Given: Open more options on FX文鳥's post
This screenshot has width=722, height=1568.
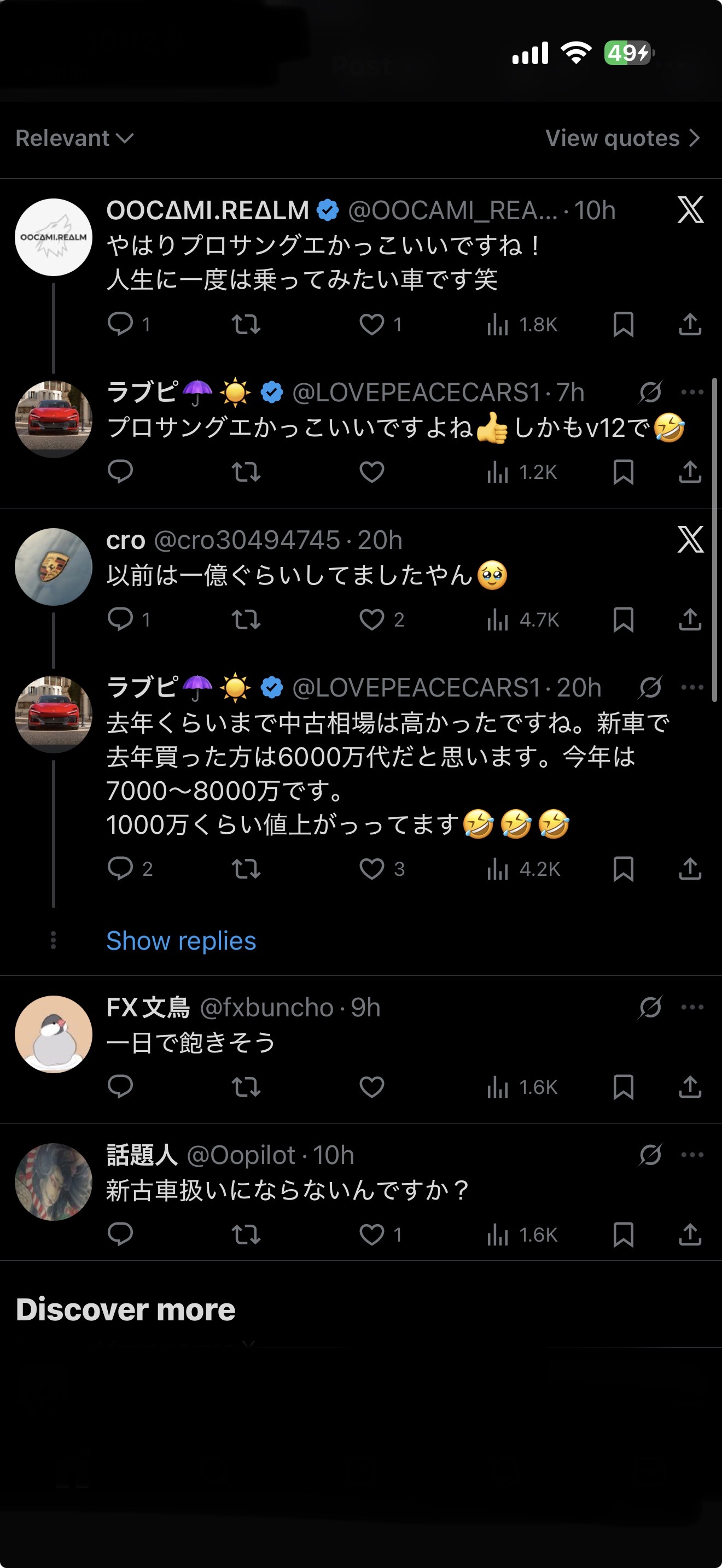Looking at the screenshot, I should click(692, 1008).
